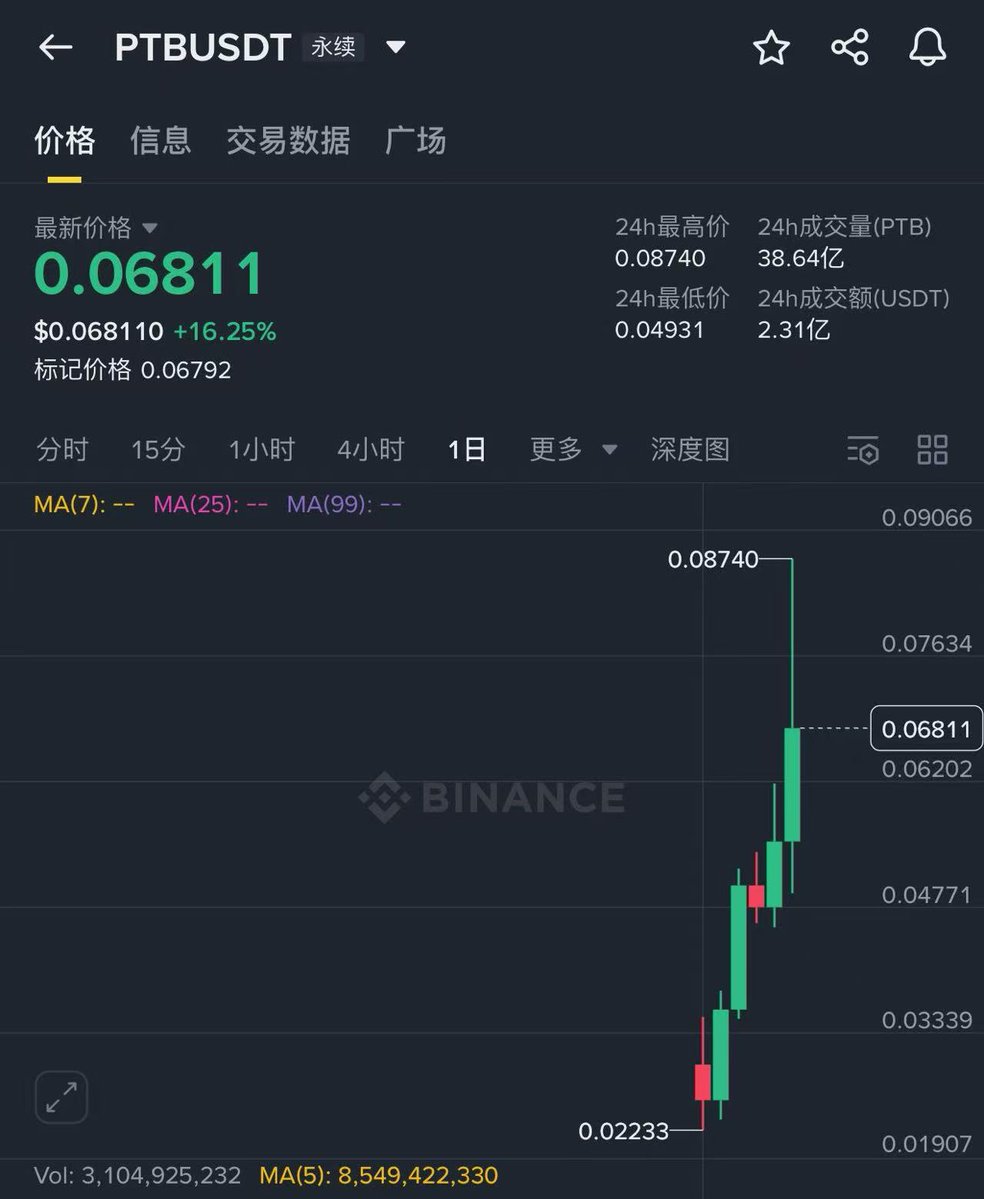Open the grid layout icon
The height and width of the screenshot is (1199, 984).
932,450
